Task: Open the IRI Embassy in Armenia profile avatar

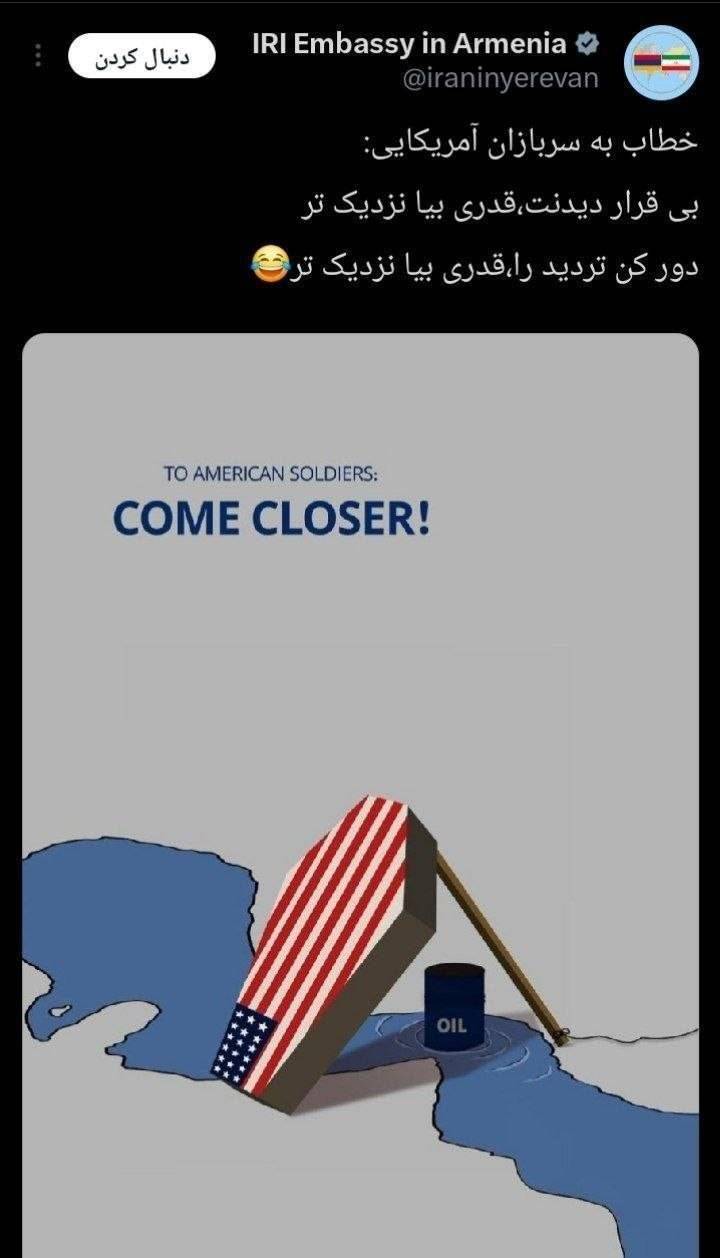Action: 661,61
